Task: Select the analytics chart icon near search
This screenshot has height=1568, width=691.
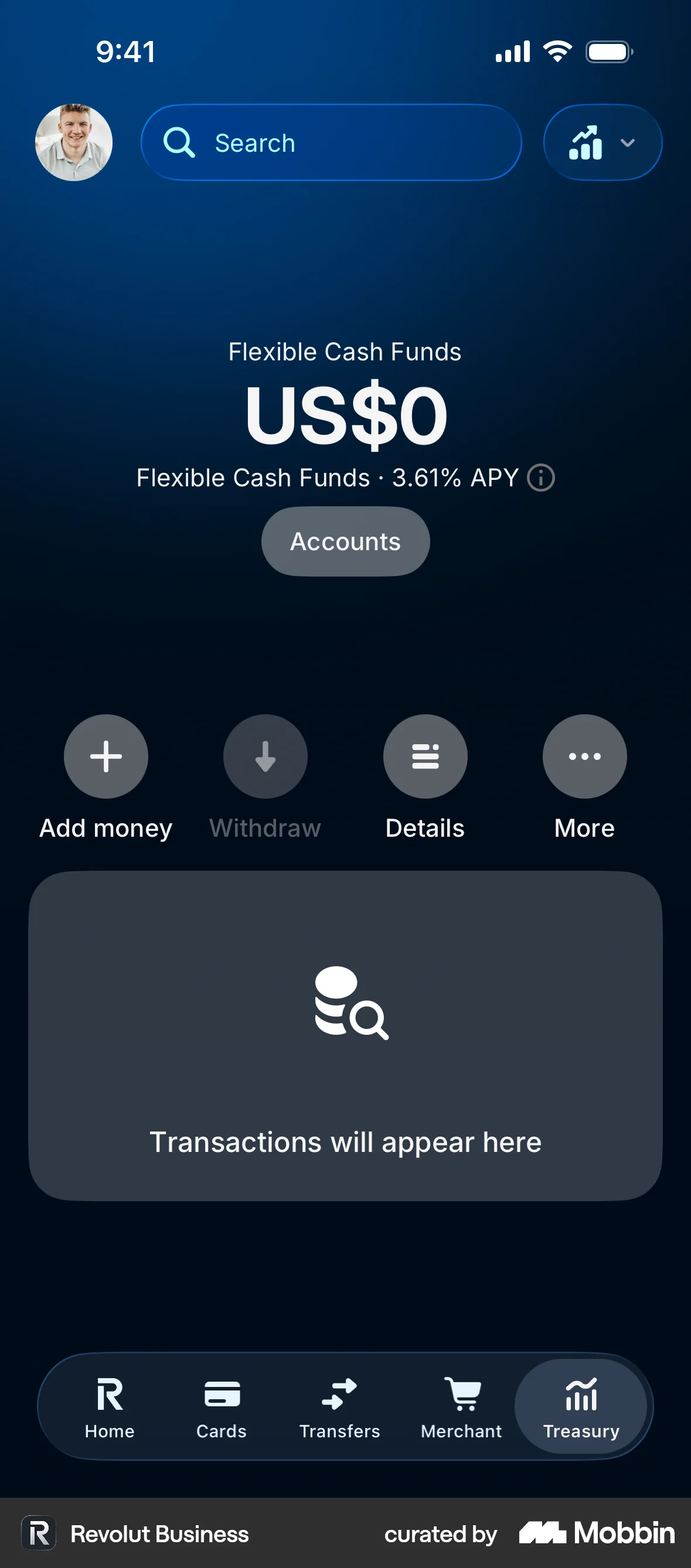Action: click(x=585, y=142)
